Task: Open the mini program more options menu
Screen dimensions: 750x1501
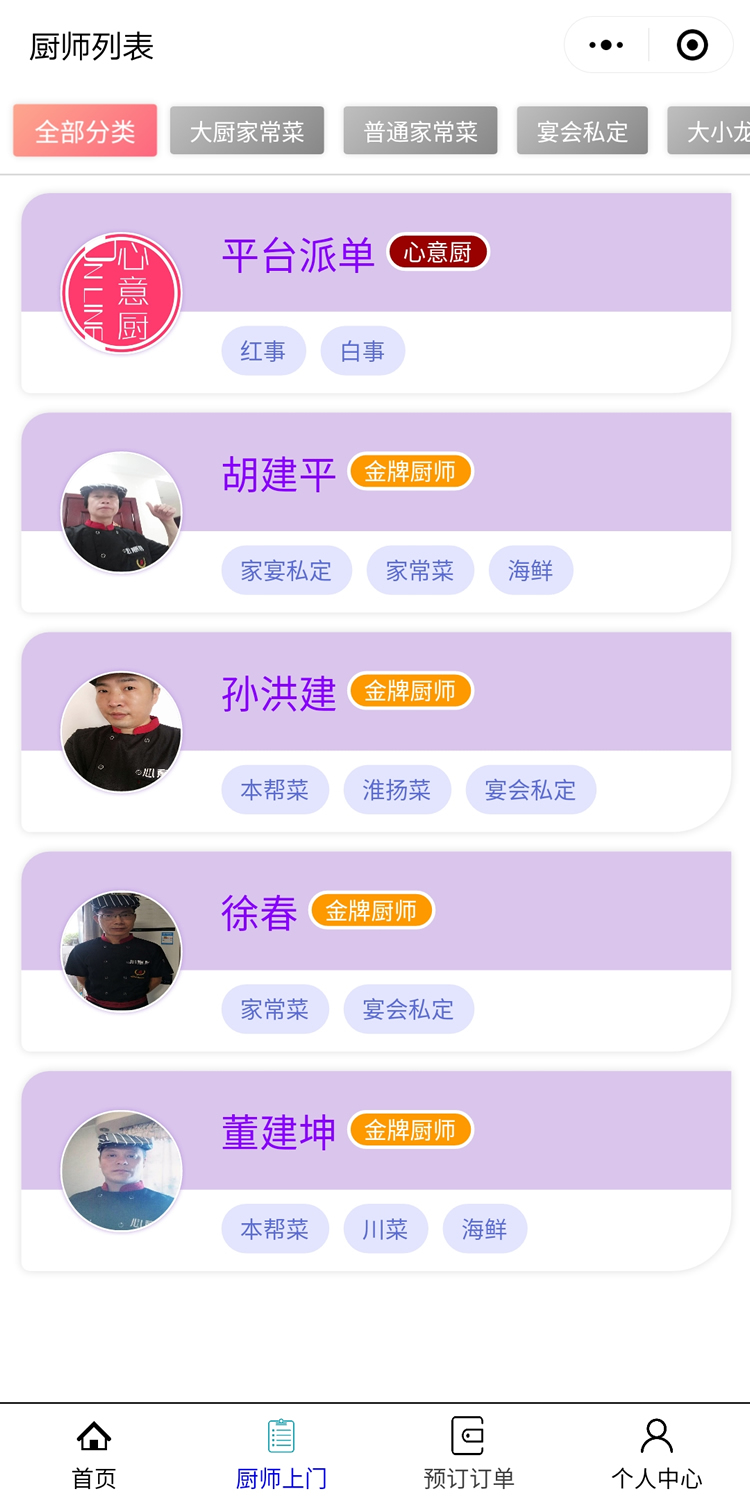Action: point(606,45)
